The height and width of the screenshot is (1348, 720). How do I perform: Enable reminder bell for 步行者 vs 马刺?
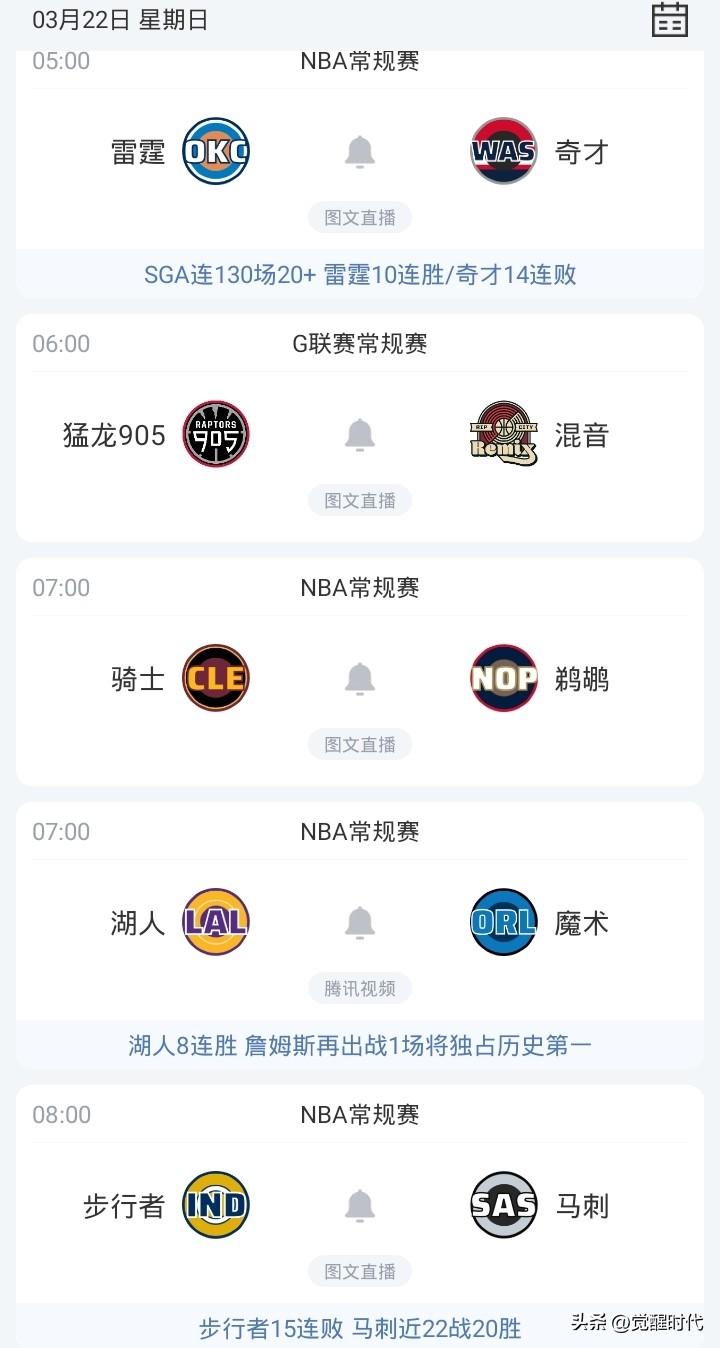click(360, 1206)
